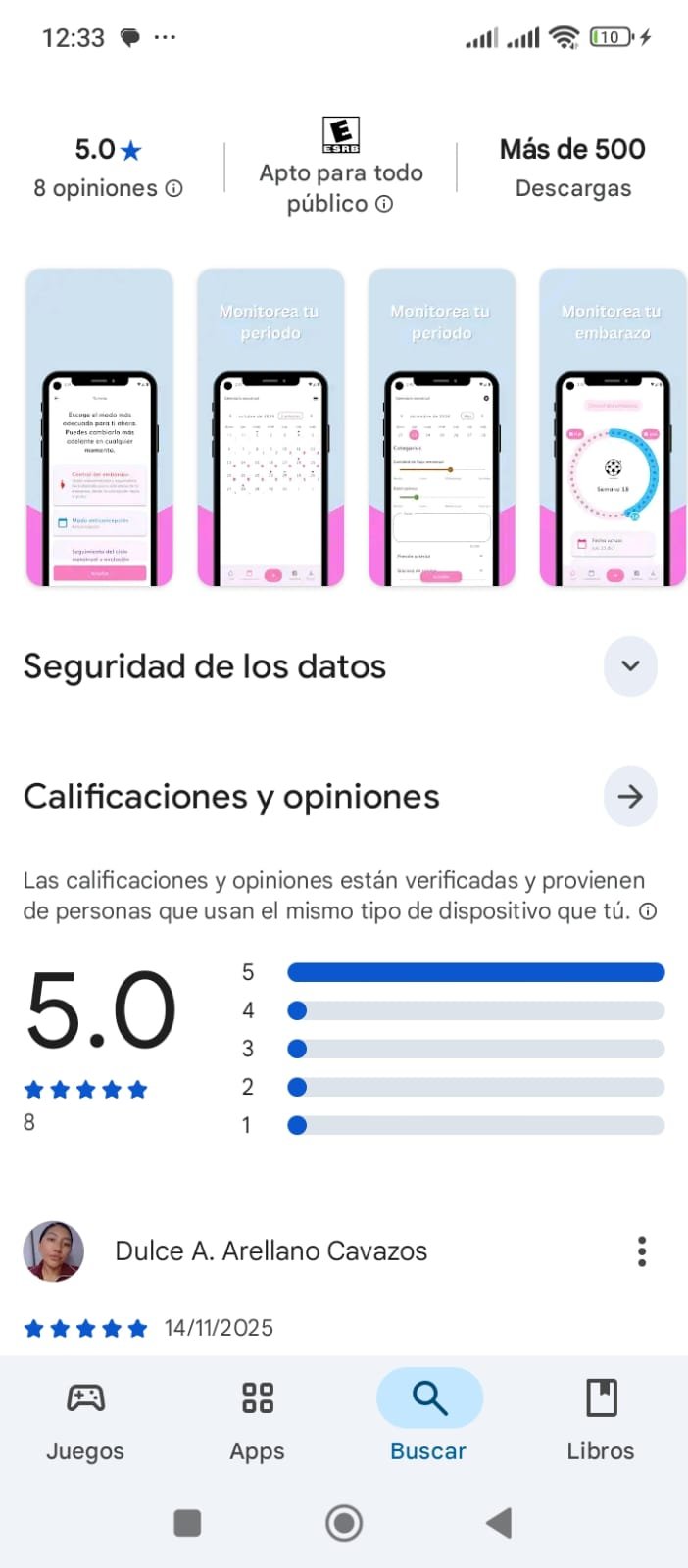Image resolution: width=688 pixels, height=1568 pixels.
Task: Tap the info icon after verified reviews notice
Action: coord(648,911)
